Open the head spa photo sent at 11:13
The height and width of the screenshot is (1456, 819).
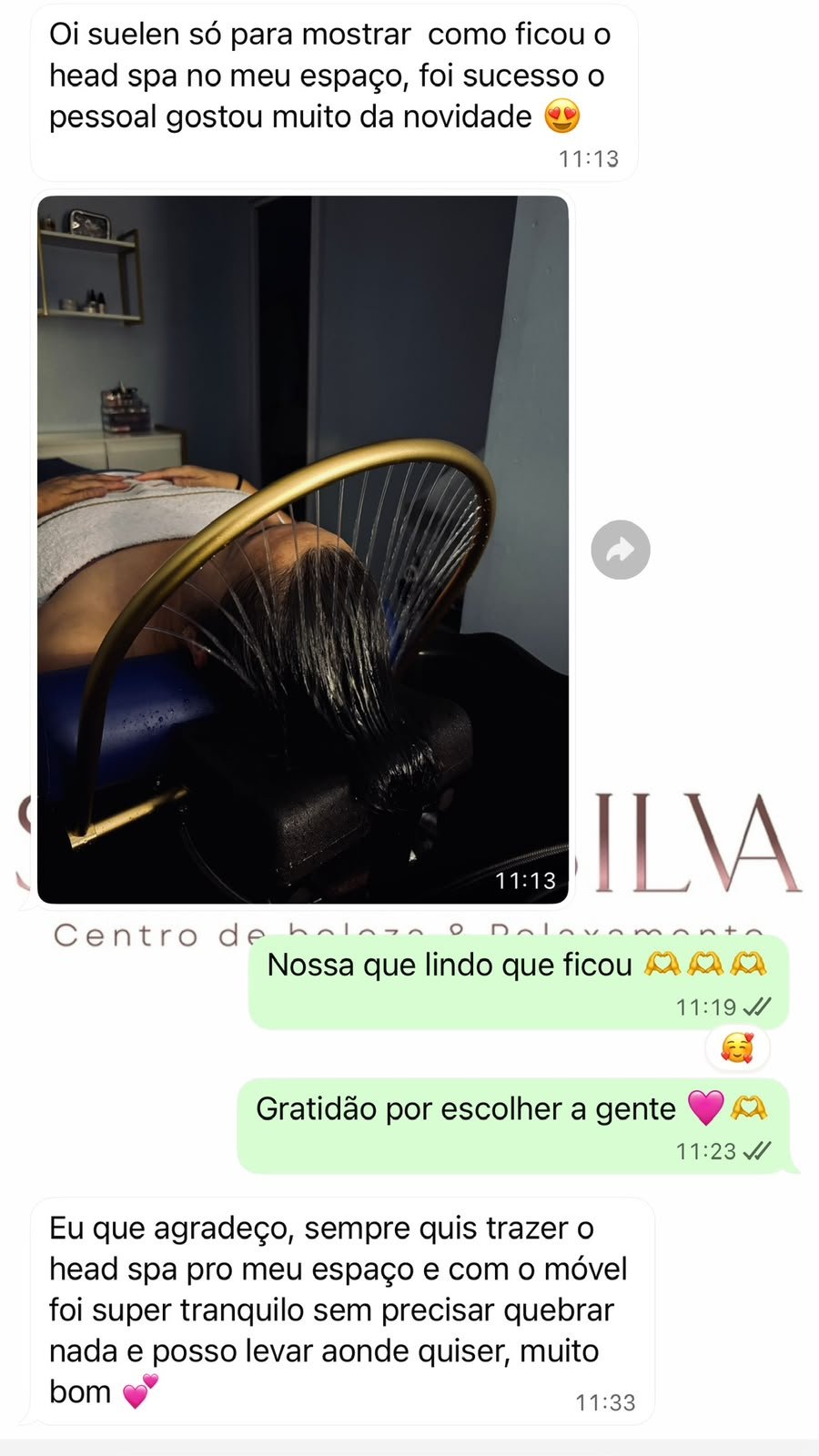click(303, 550)
